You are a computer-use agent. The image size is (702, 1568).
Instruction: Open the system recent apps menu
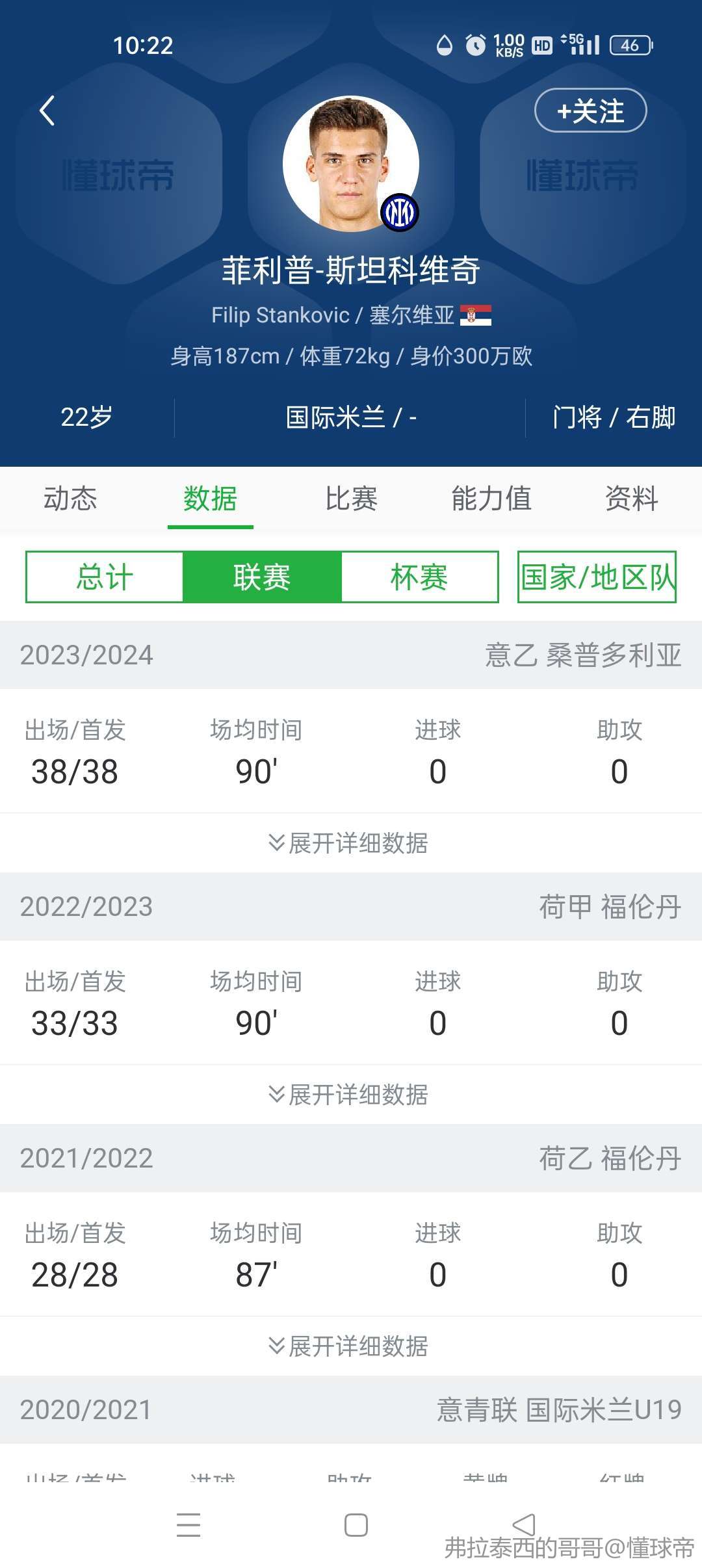188,1525
